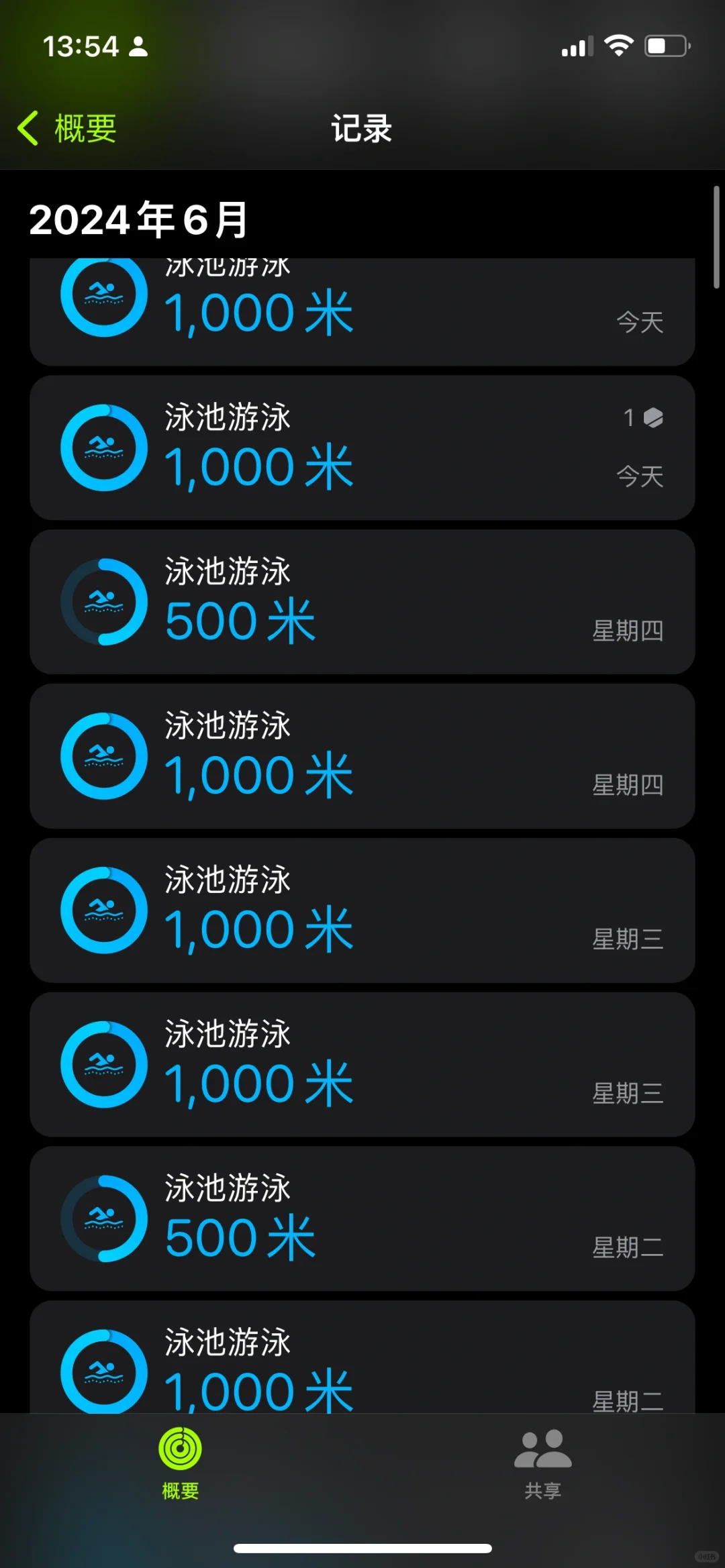This screenshot has height=1568, width=725.
Task: Switch to the 共享 tab
Action: [x=543, y=1464]
